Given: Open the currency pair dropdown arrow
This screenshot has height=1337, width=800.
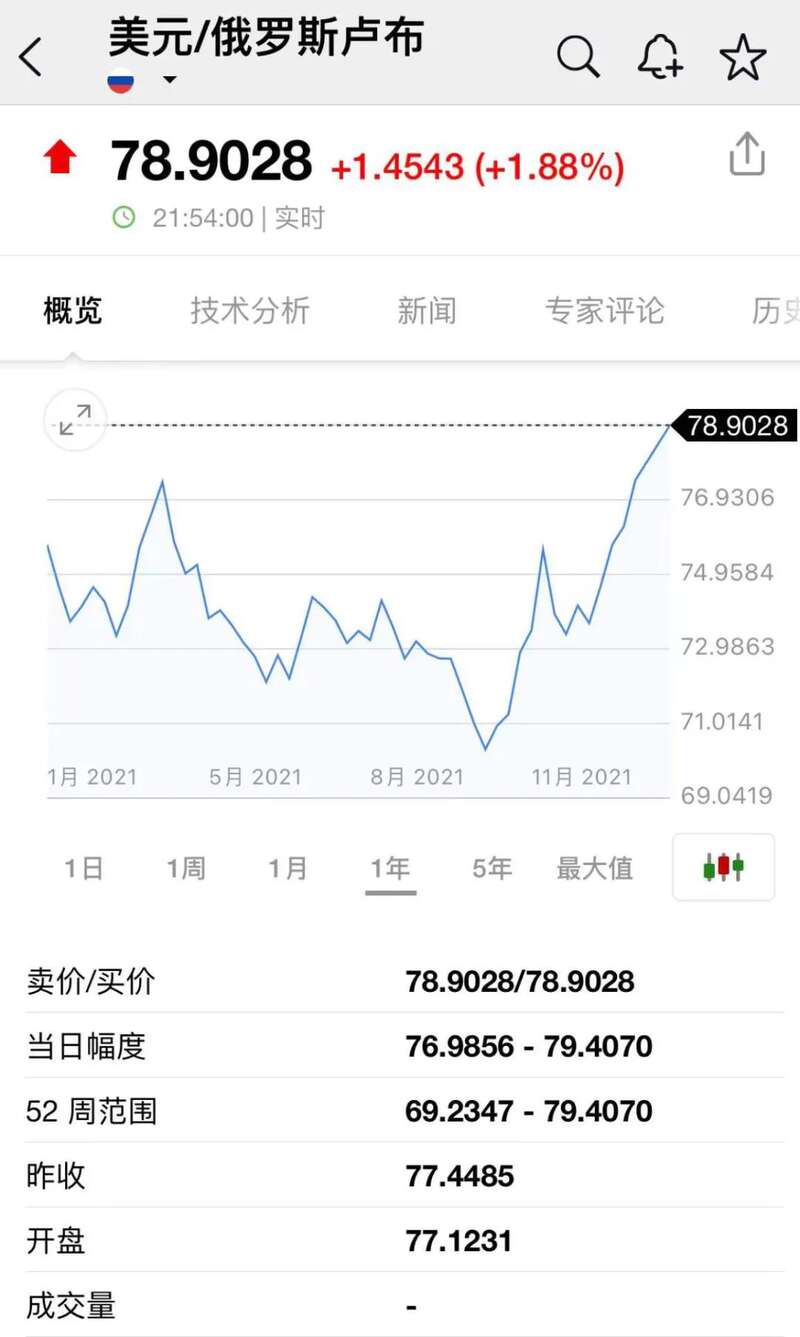Looking at the screenshot, I should pos(170,80).
